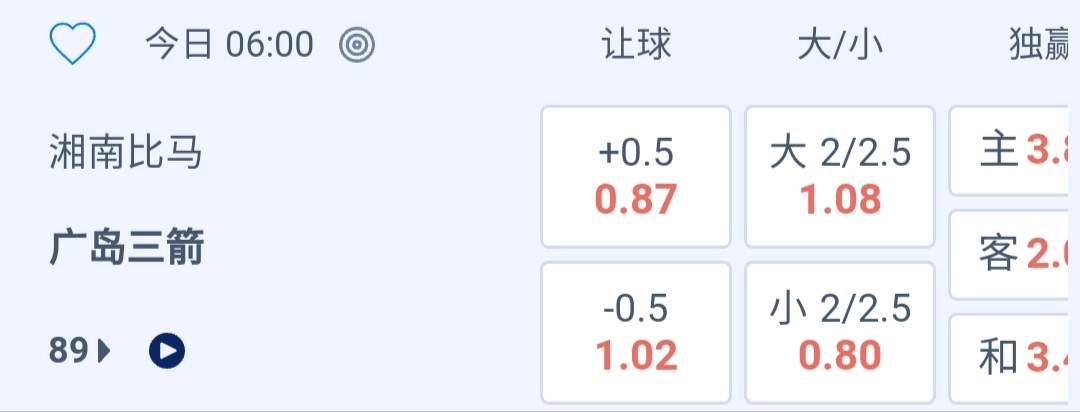Screen dimensions: 1080x412
Task: Select handicap -0.5 at odds 1.02
Action: click(x=636, y=332)
